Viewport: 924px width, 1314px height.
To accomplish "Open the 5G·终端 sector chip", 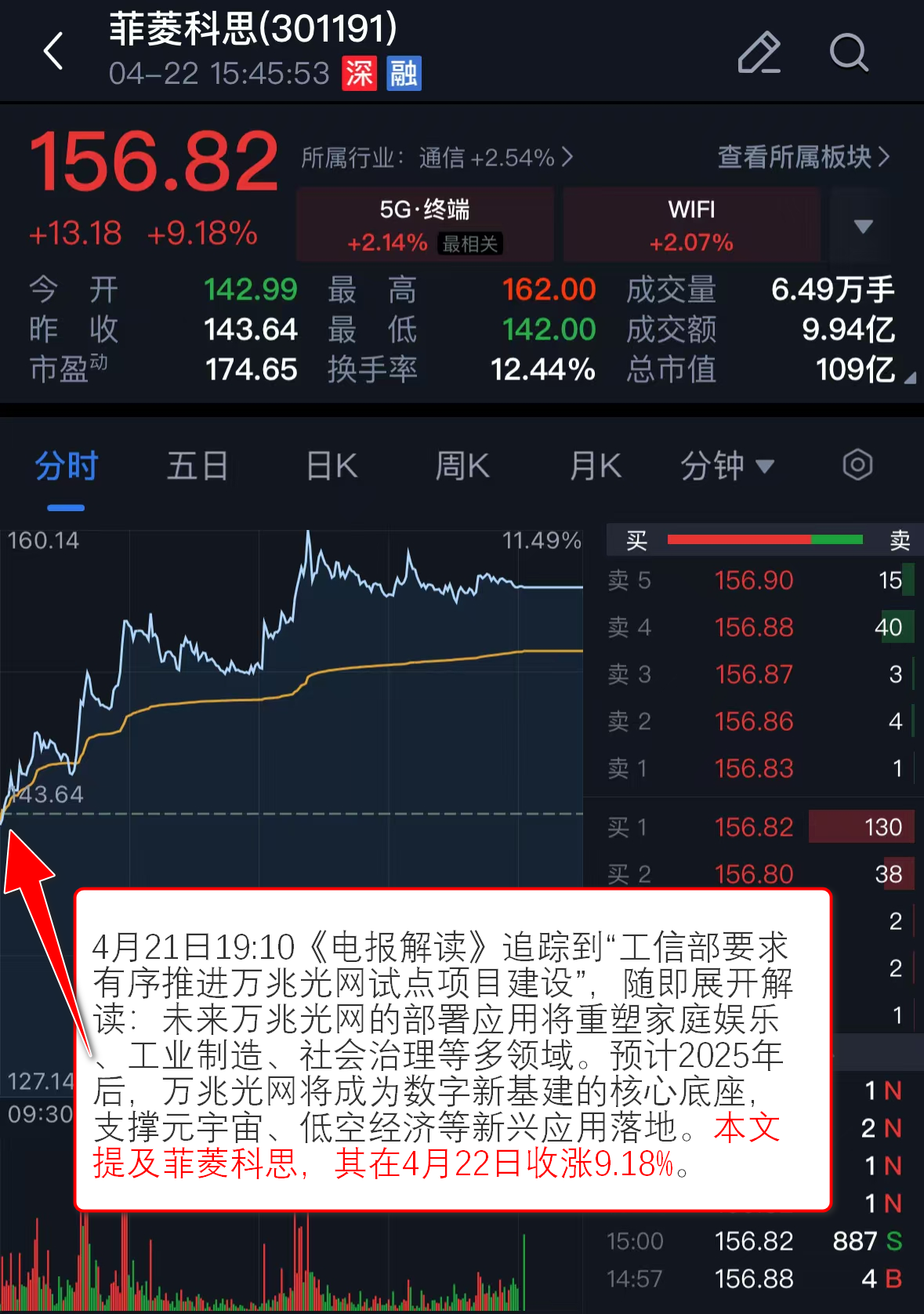I will coord(425,225).
